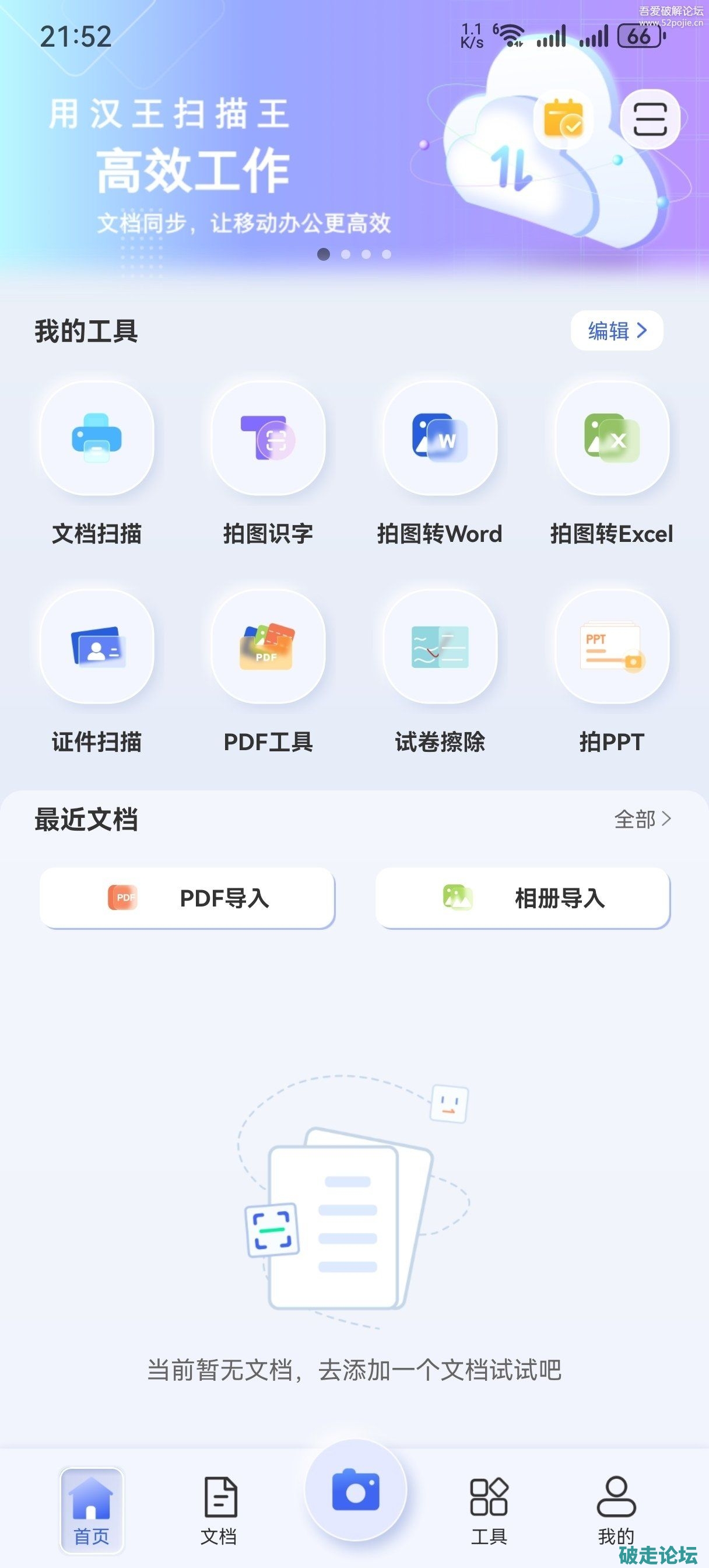The width and height of the screenshot is (709, 1568).
Task: Tap the center camera button
Action: pyautogui.click(x=356, y=1490)
